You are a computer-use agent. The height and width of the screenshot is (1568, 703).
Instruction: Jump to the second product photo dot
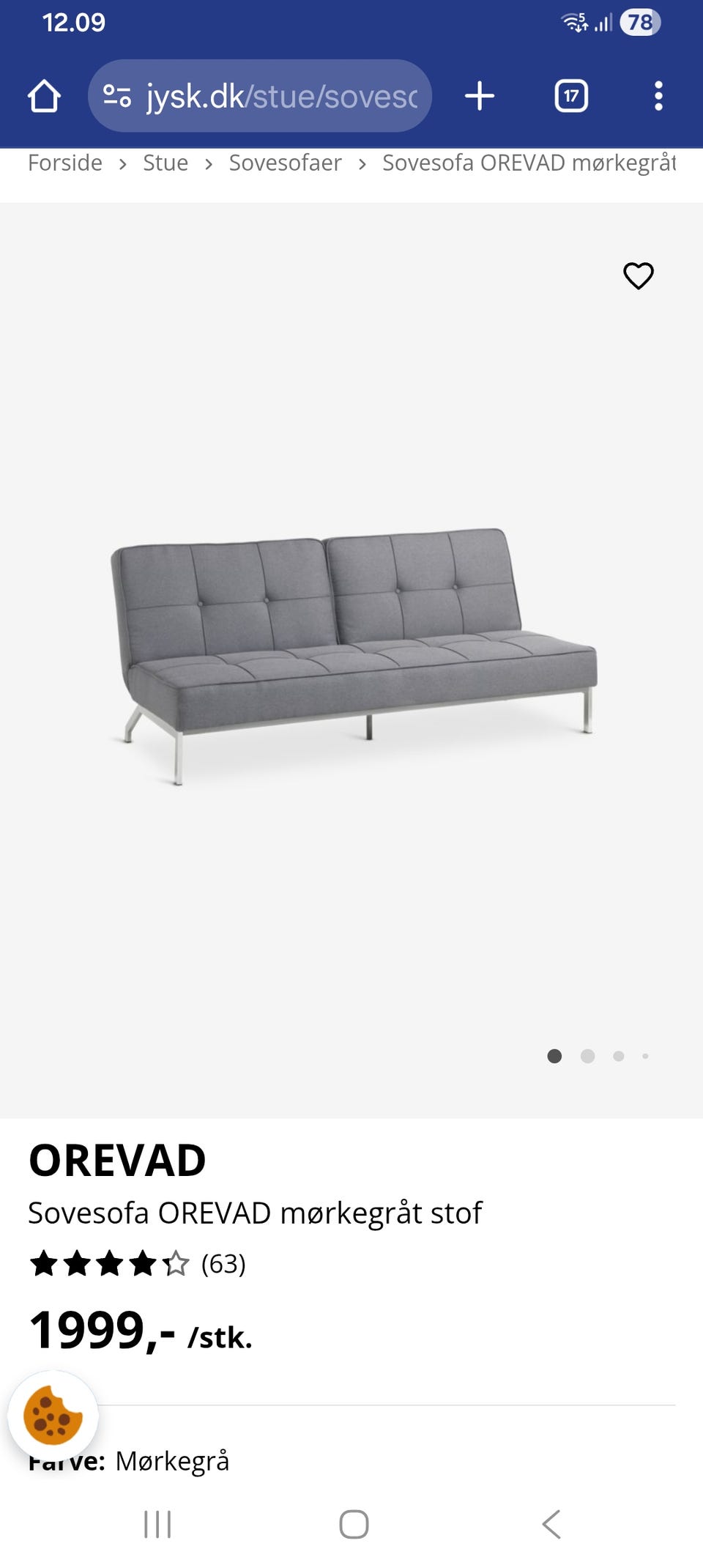pyautogui.click(x=587, y=1056)
